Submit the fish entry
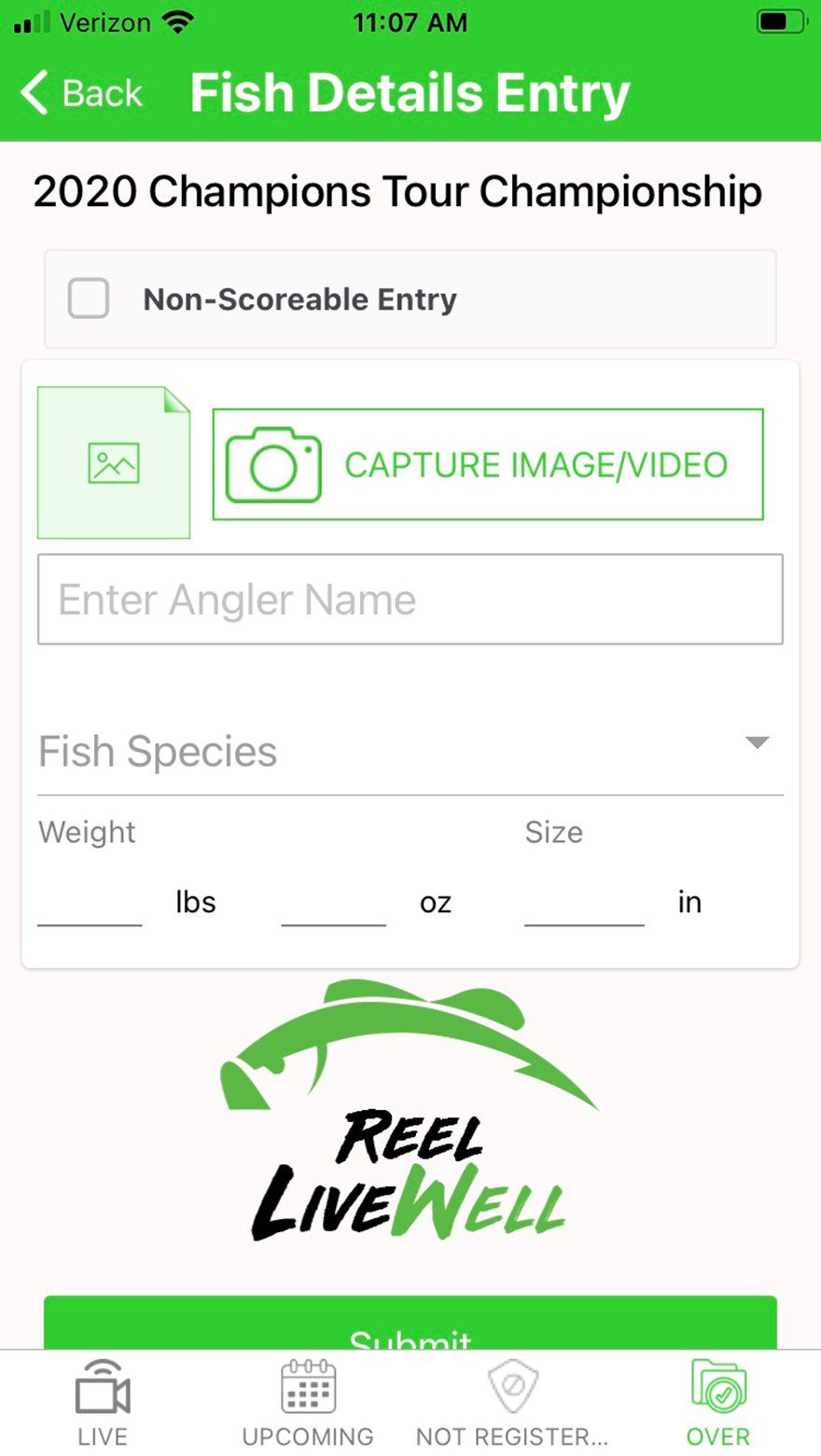Viewport: 821px width, 1456px height. [x=410, y=1323]
